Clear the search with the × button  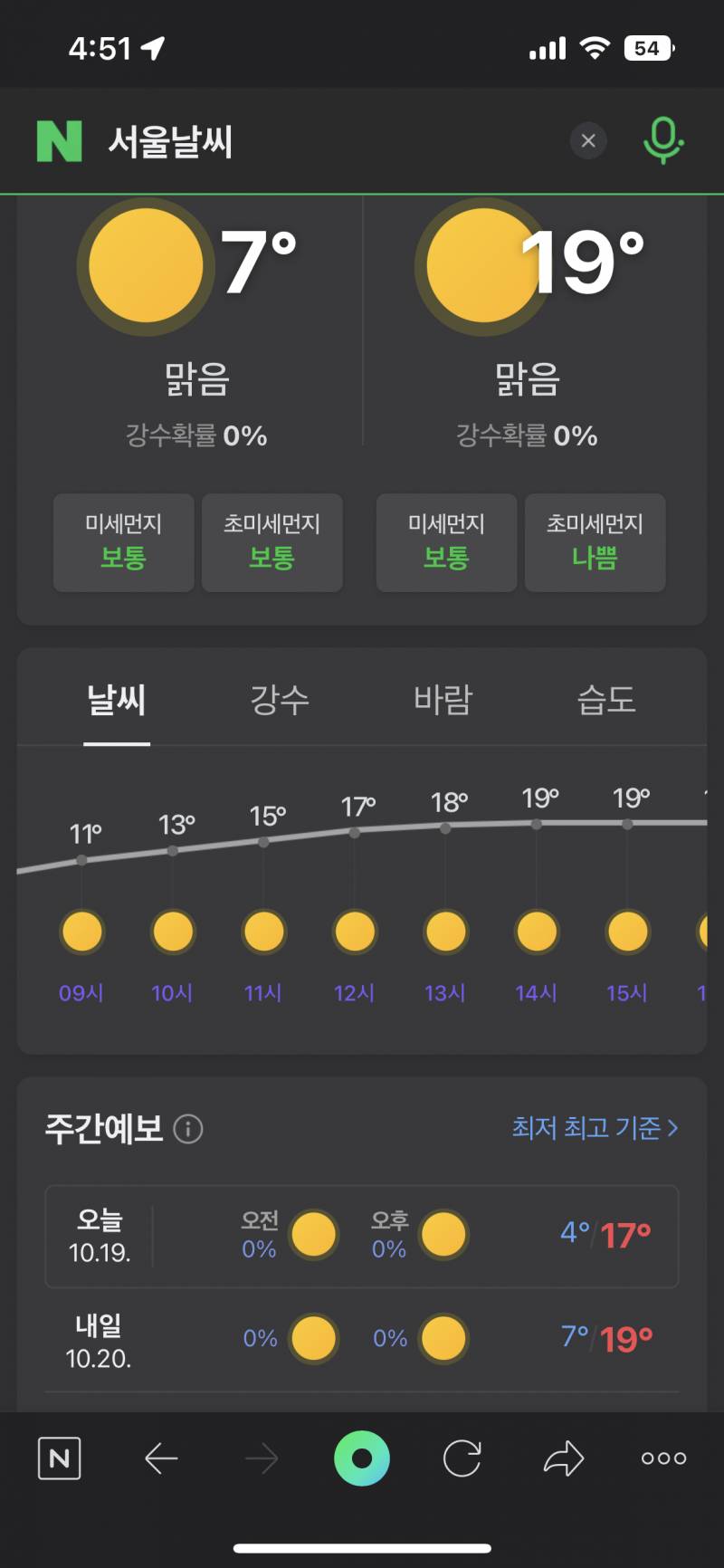(588, 140)
